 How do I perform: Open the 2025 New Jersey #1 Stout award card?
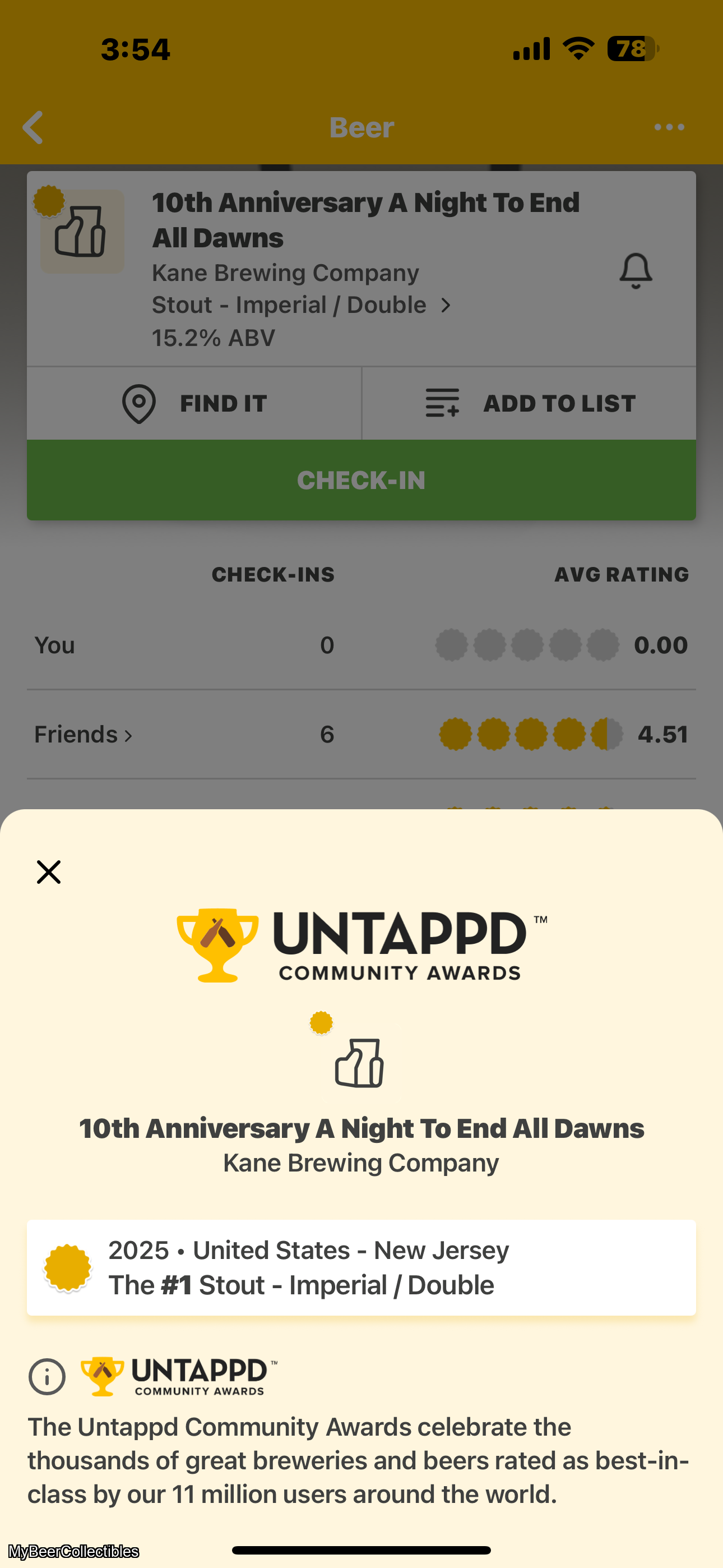coord(361,1267)
